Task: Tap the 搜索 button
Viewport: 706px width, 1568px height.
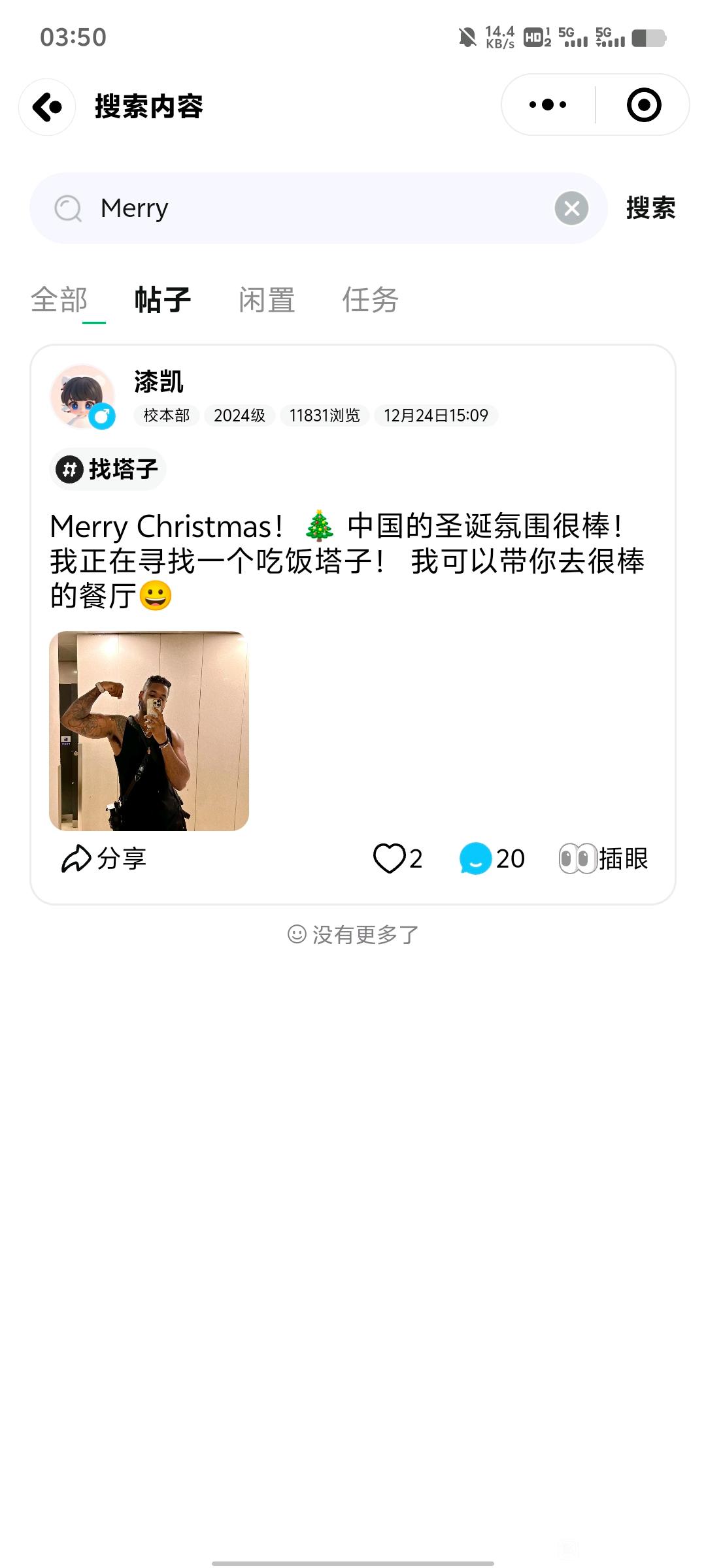Action: (x=650, y=208)
